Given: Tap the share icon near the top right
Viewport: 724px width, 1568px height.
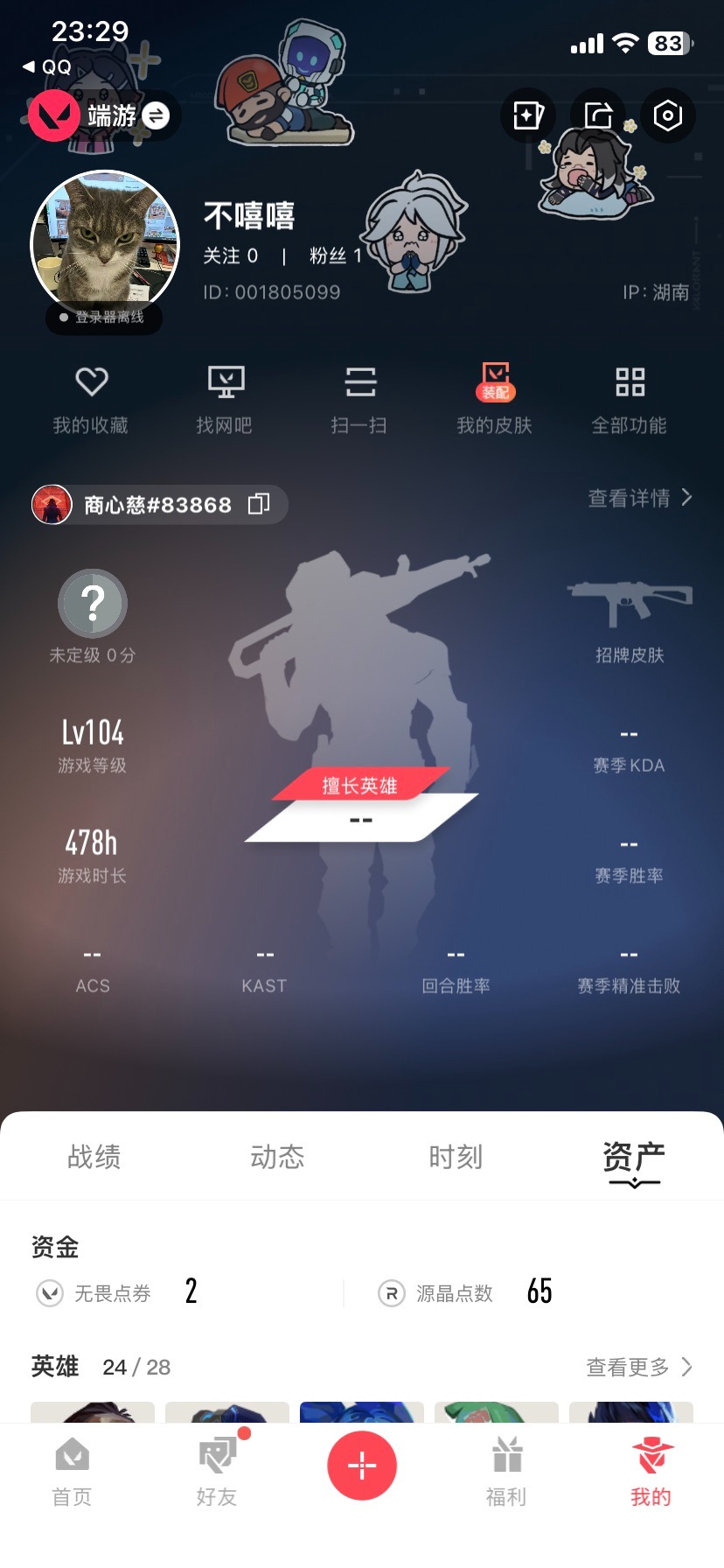Looking at the screenshot, I should pos(597,115).
